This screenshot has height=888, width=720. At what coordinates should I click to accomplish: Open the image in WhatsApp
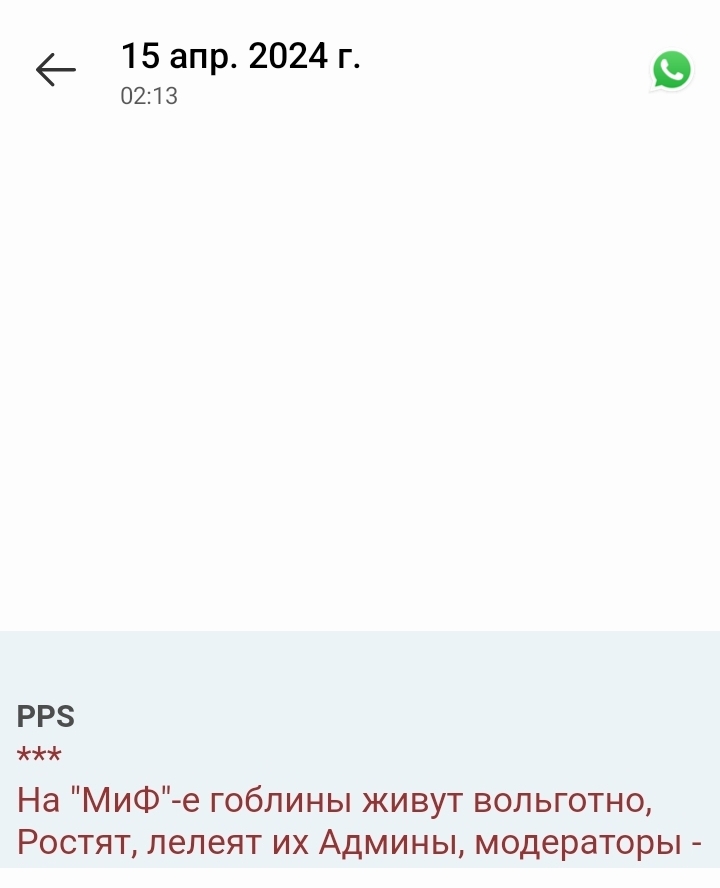point(671,70)
